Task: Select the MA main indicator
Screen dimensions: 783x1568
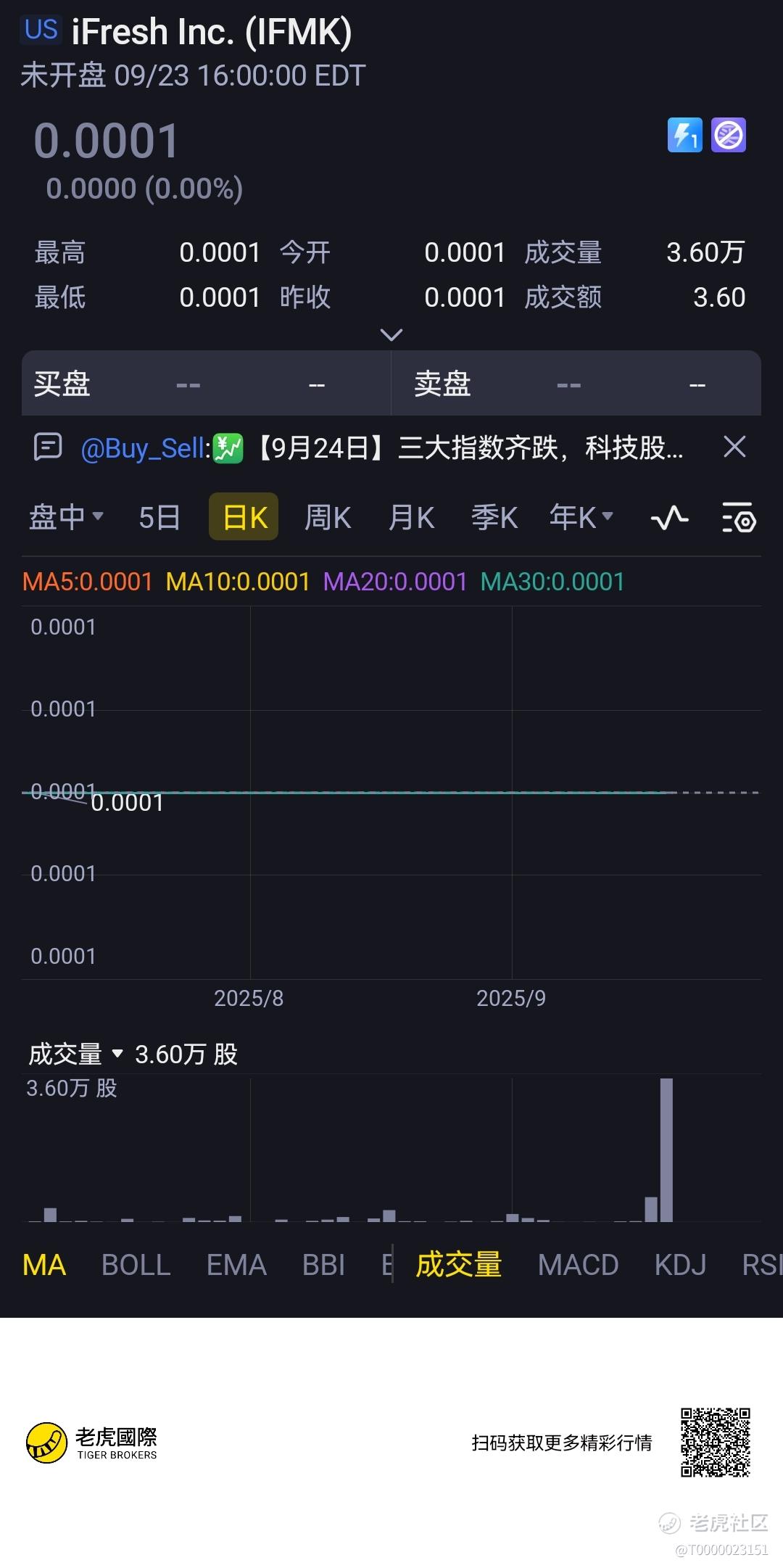Action: pyautogui.click(x=44, y=1265)
